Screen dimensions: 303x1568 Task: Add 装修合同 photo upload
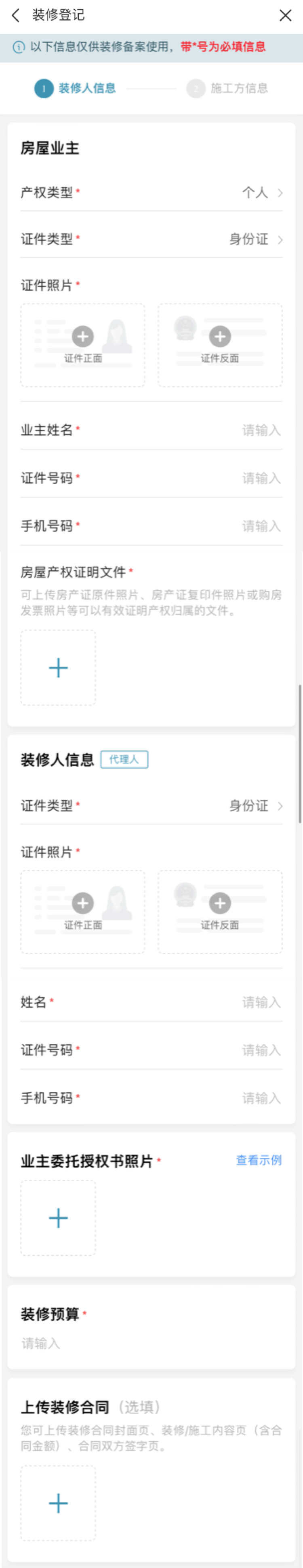pos(59,1503)
